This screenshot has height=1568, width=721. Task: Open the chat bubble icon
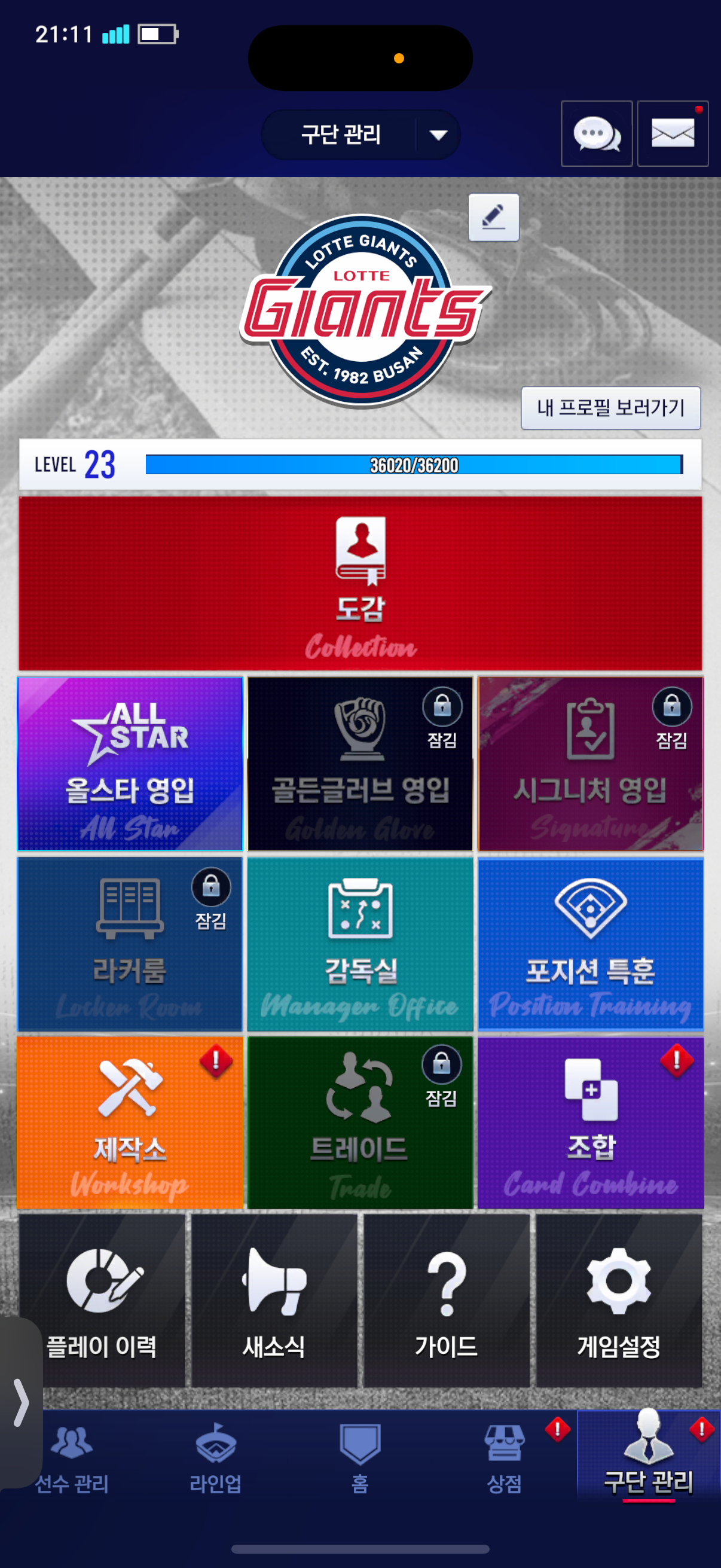tap(596, 133)
